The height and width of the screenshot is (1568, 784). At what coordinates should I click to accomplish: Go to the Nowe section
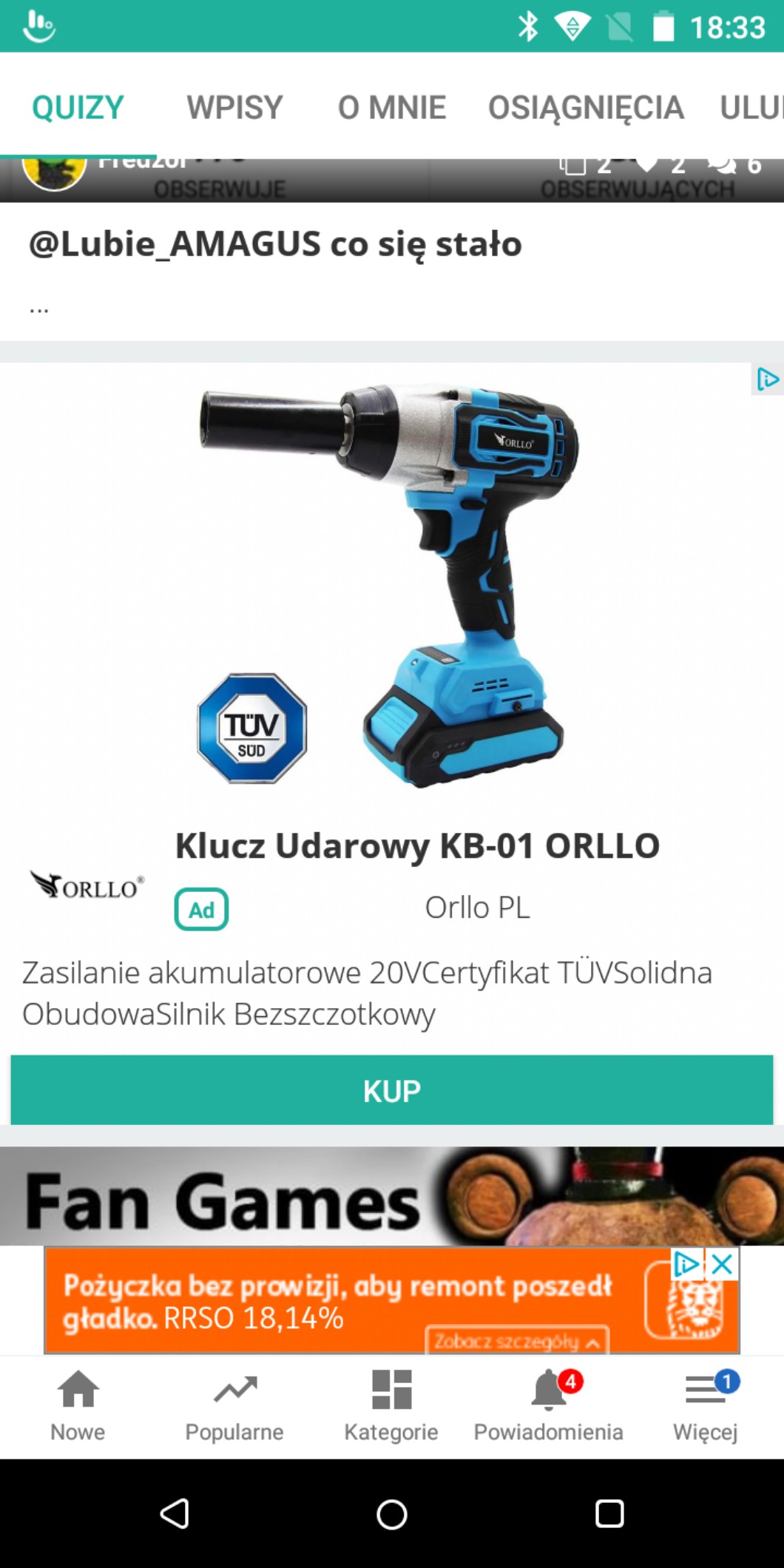coord(78,1405)
